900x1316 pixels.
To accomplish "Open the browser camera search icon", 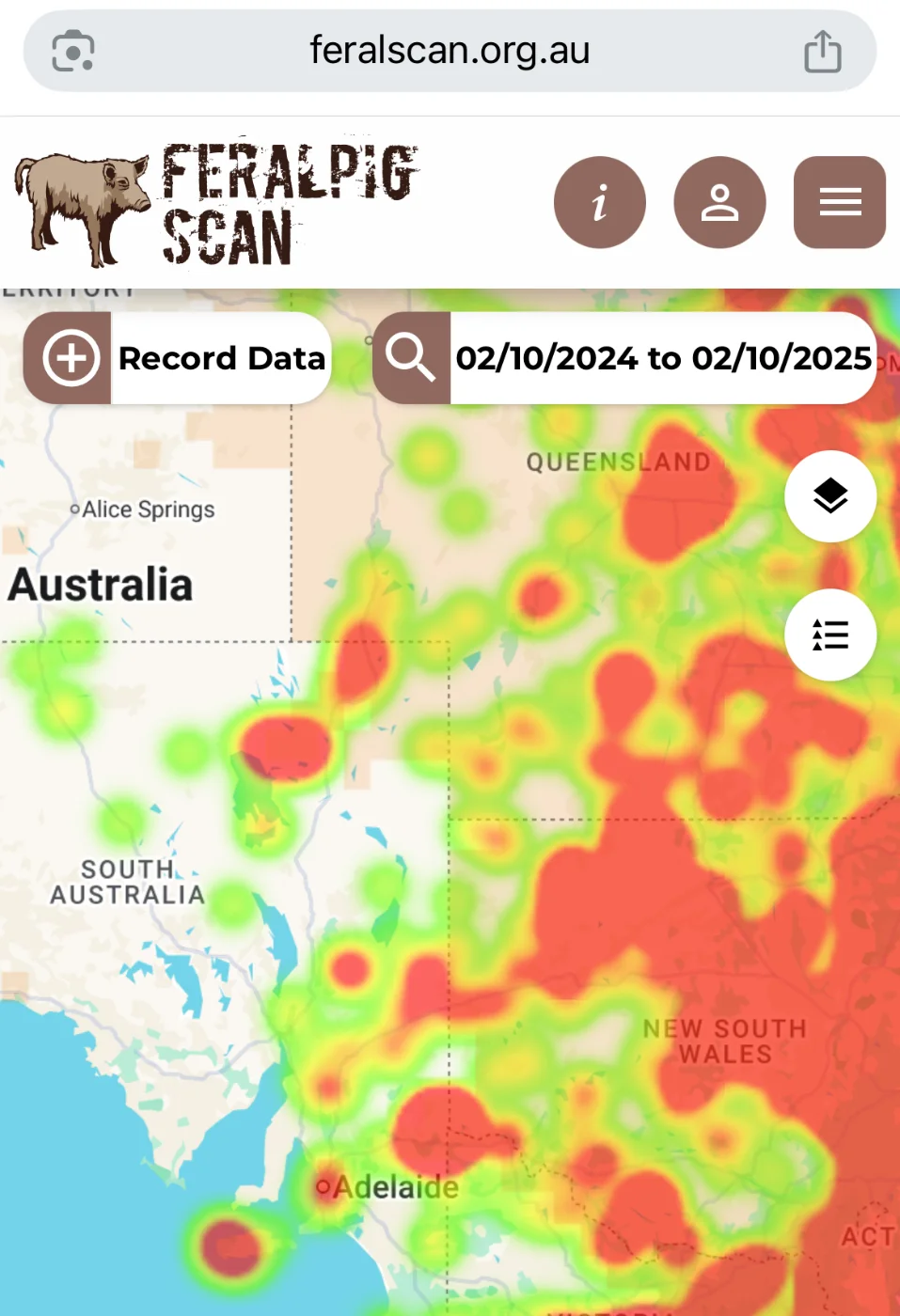I will [x=73, y=51].
